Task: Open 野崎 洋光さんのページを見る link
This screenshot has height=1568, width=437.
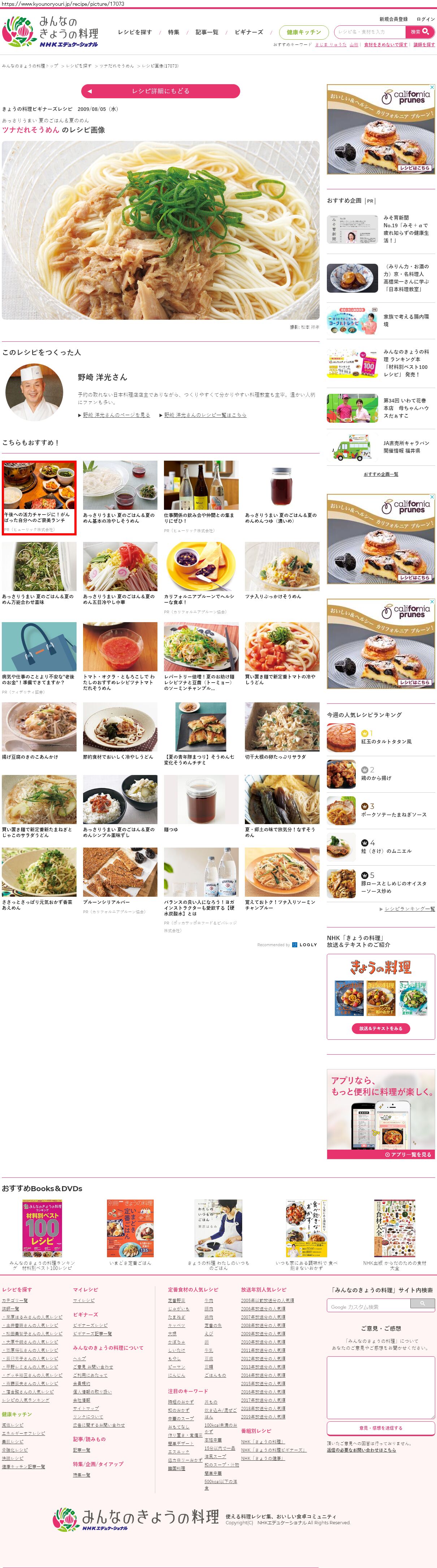Action: tap(116, 414)
